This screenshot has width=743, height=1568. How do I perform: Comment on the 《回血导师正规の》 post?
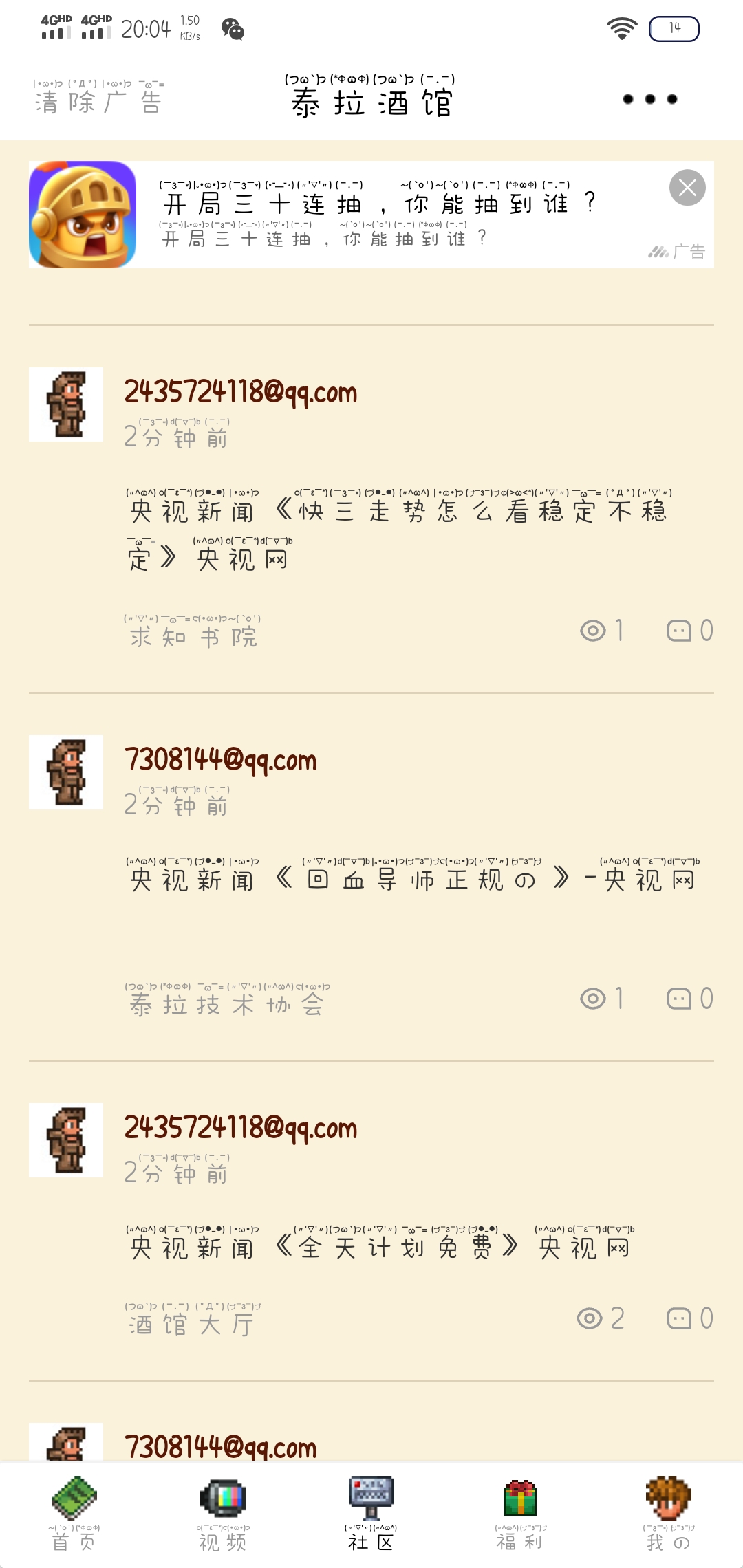[x=689, y=999]
